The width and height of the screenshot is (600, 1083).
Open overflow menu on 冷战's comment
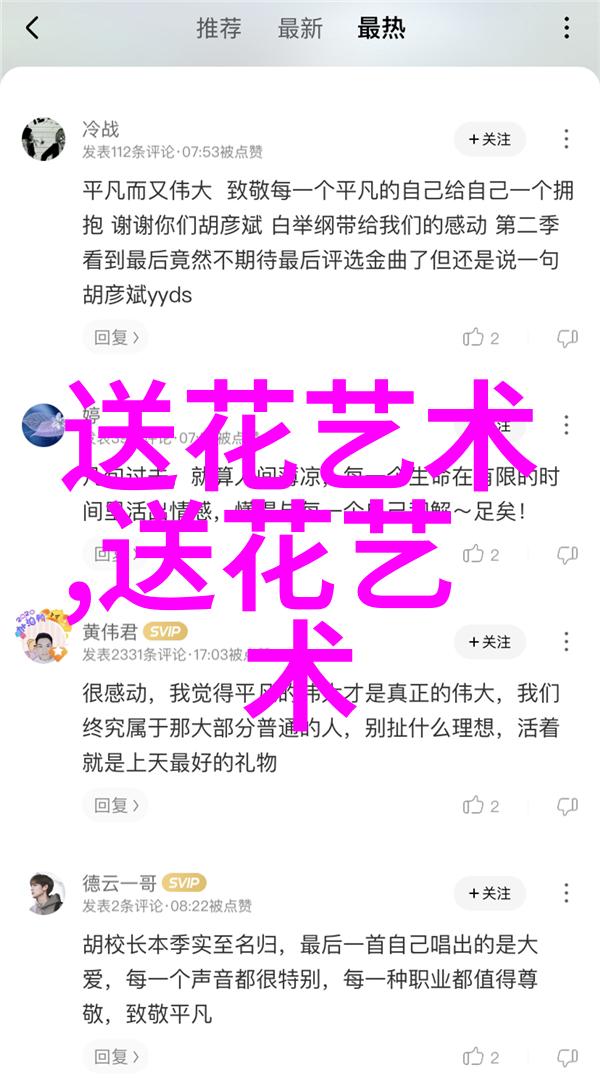pyautogui.click(x=567, y=139)
